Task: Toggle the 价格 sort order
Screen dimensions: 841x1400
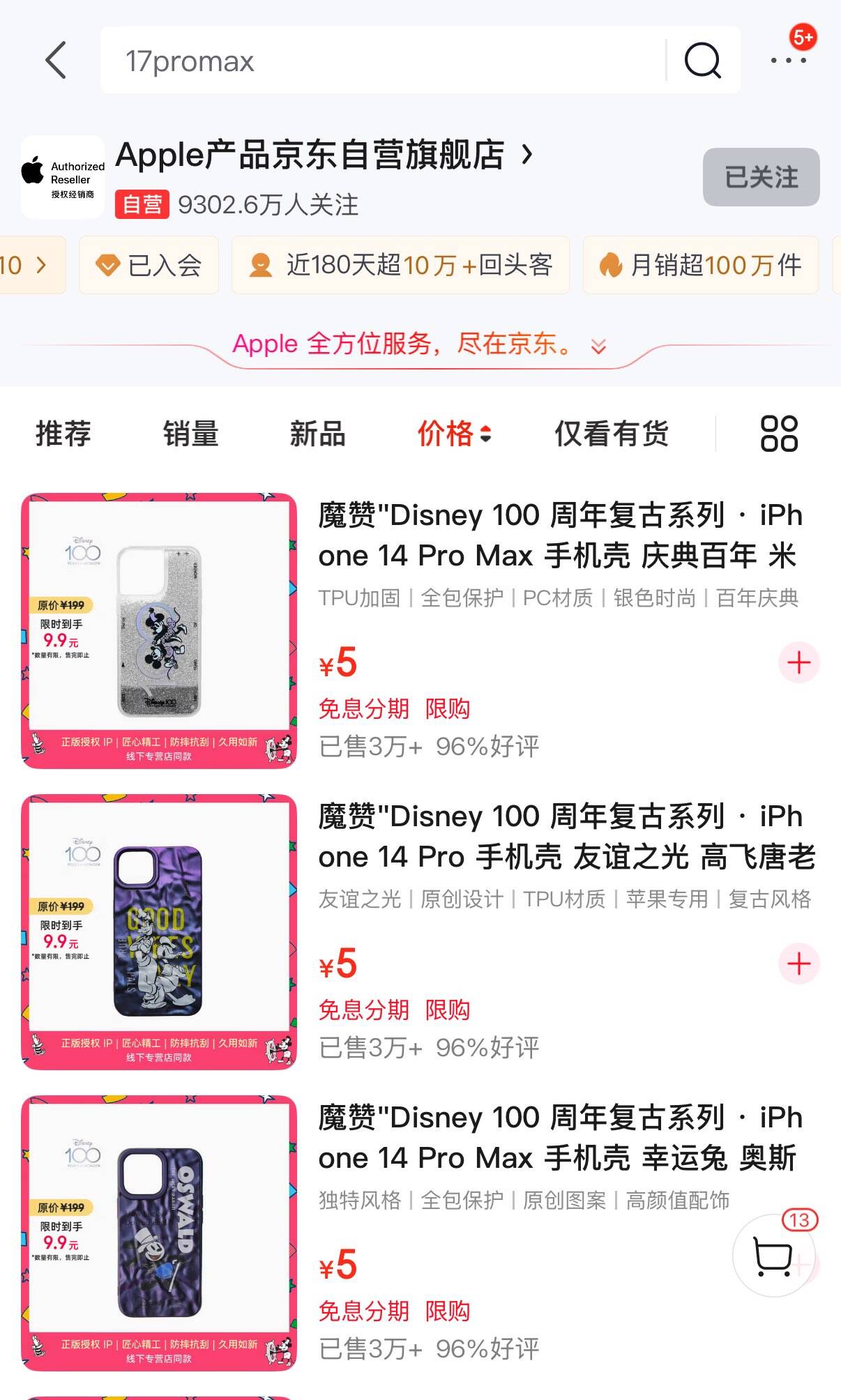Action: point(453,434)
